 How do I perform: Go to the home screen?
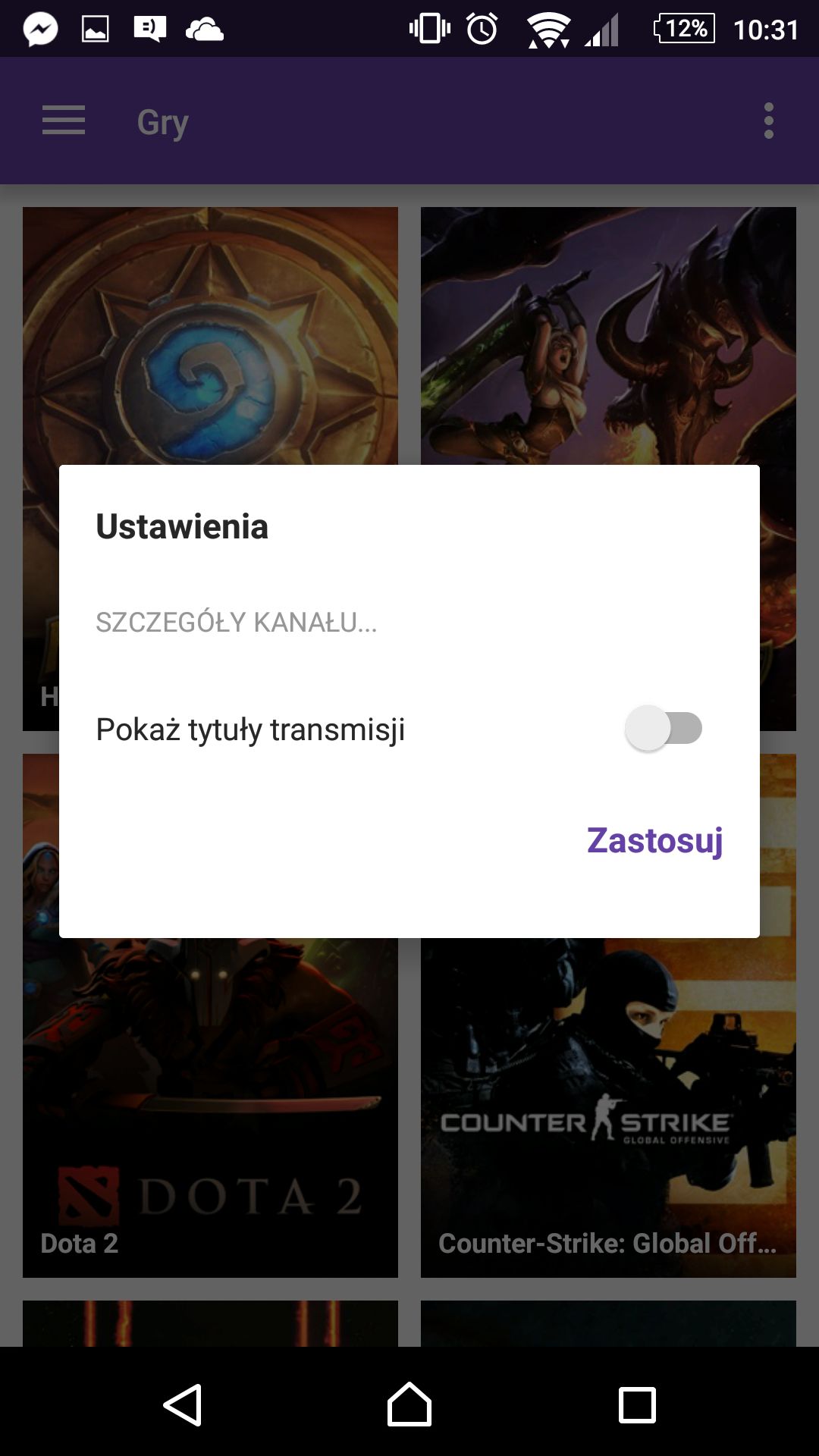click(409, 1404)
